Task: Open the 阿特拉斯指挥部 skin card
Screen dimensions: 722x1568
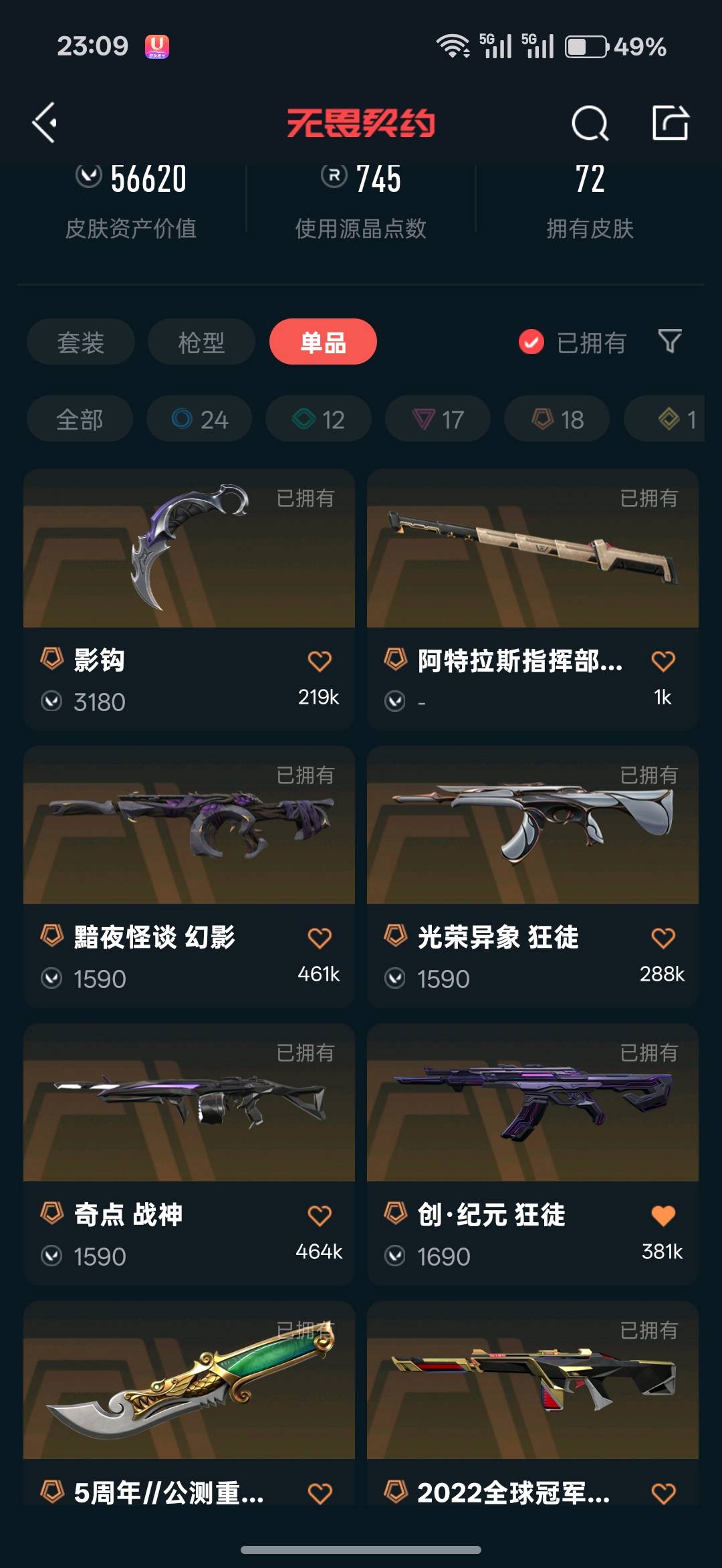Action: click(533, 599)
